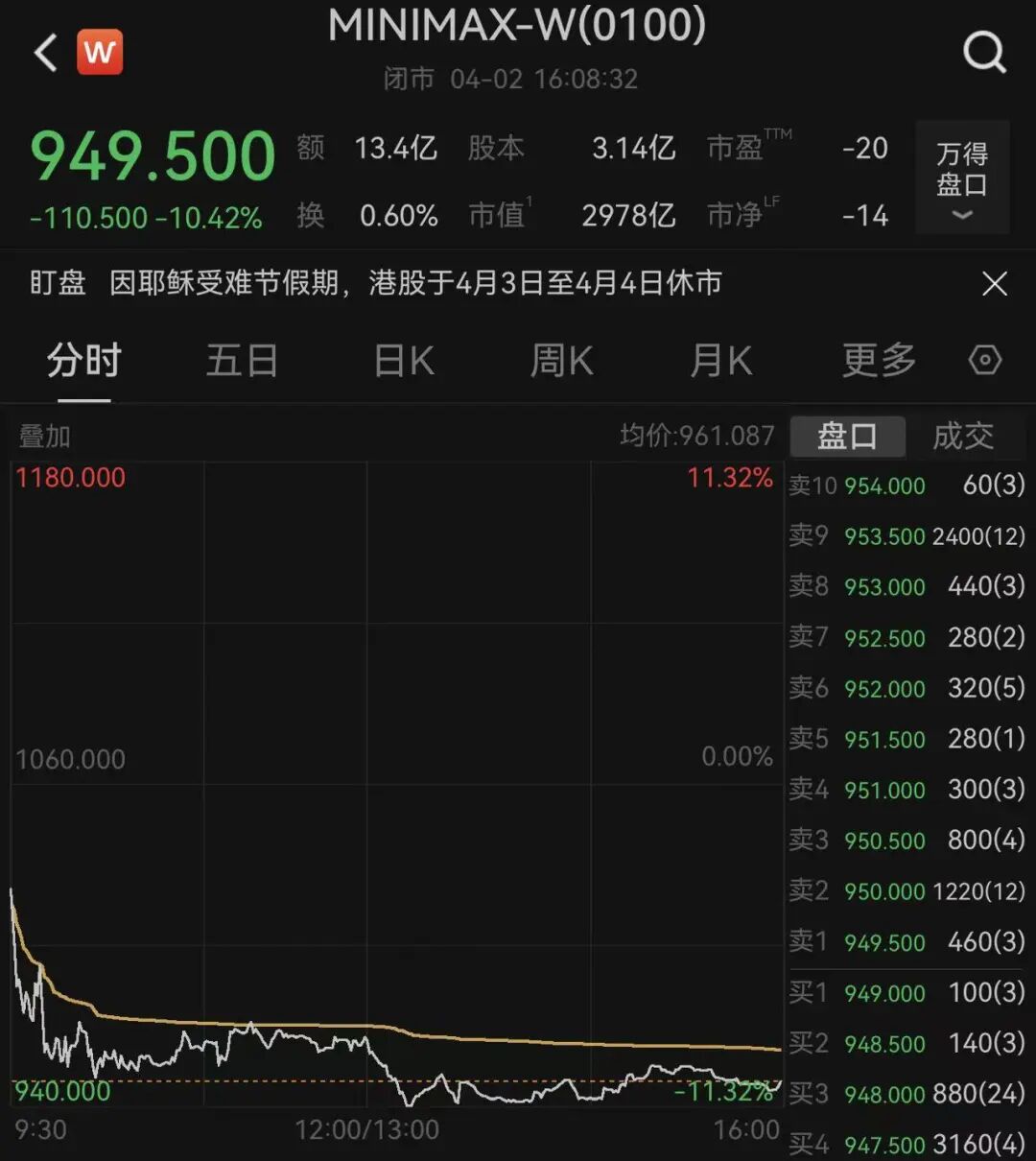
Task: Open the 更多 chart options
Action: (879, 362)
